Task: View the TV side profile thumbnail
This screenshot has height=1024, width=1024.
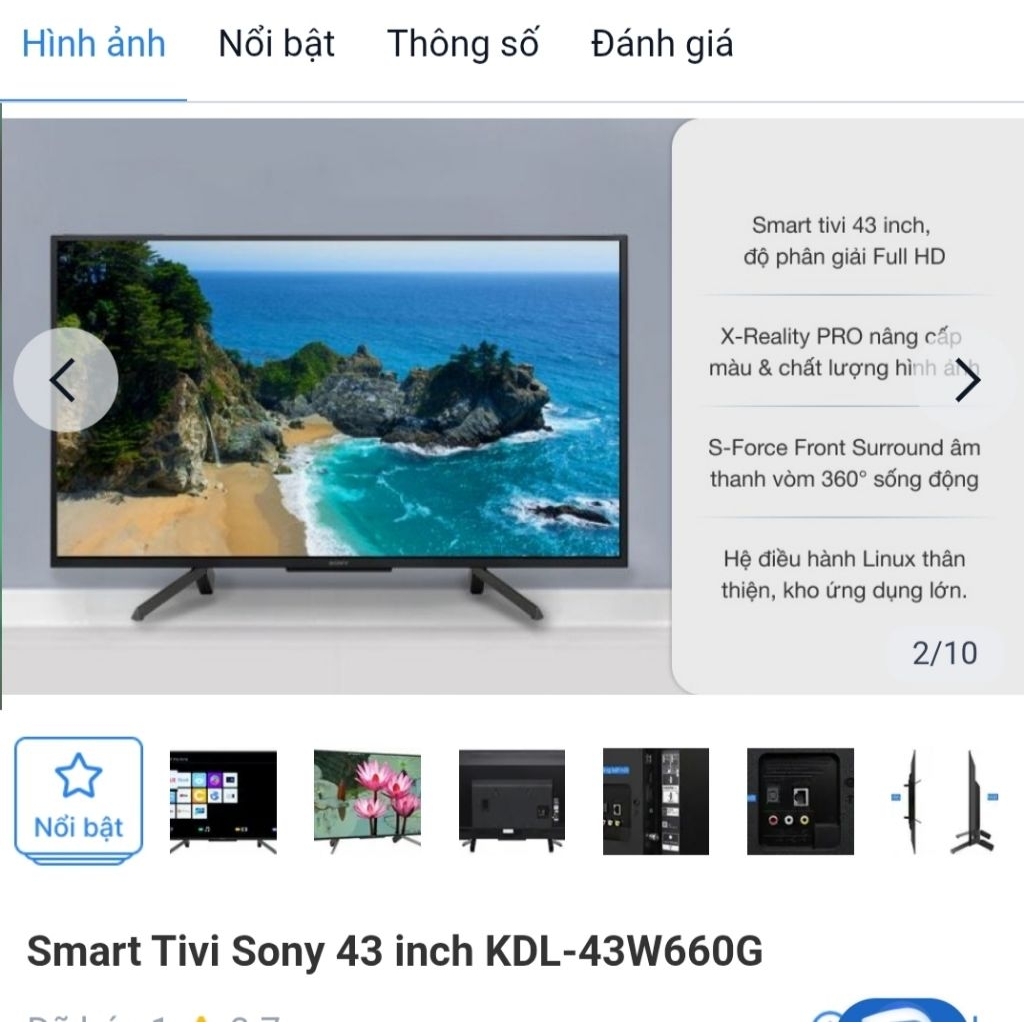Action: point(944,801)
